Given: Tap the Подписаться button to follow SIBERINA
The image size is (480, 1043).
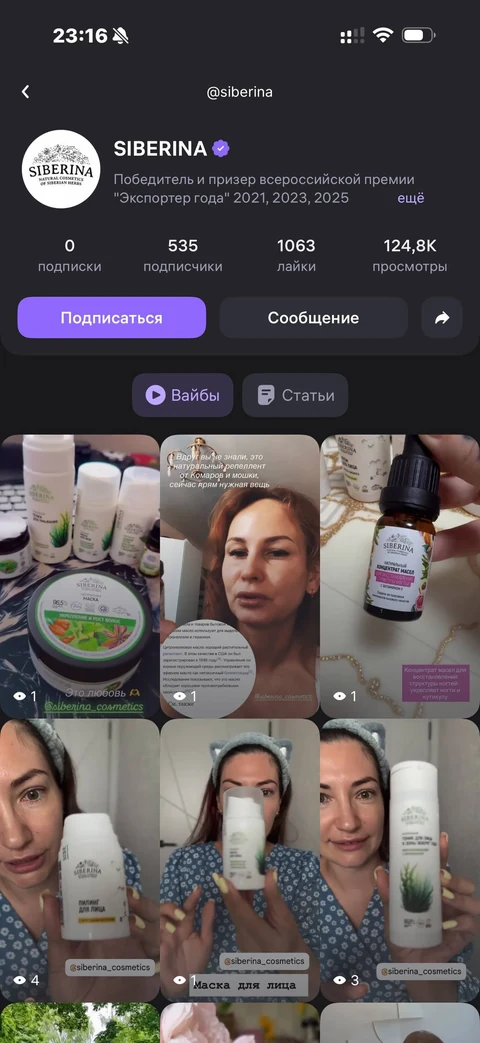Looking at the screenshot, I should [x=112, y=318].
